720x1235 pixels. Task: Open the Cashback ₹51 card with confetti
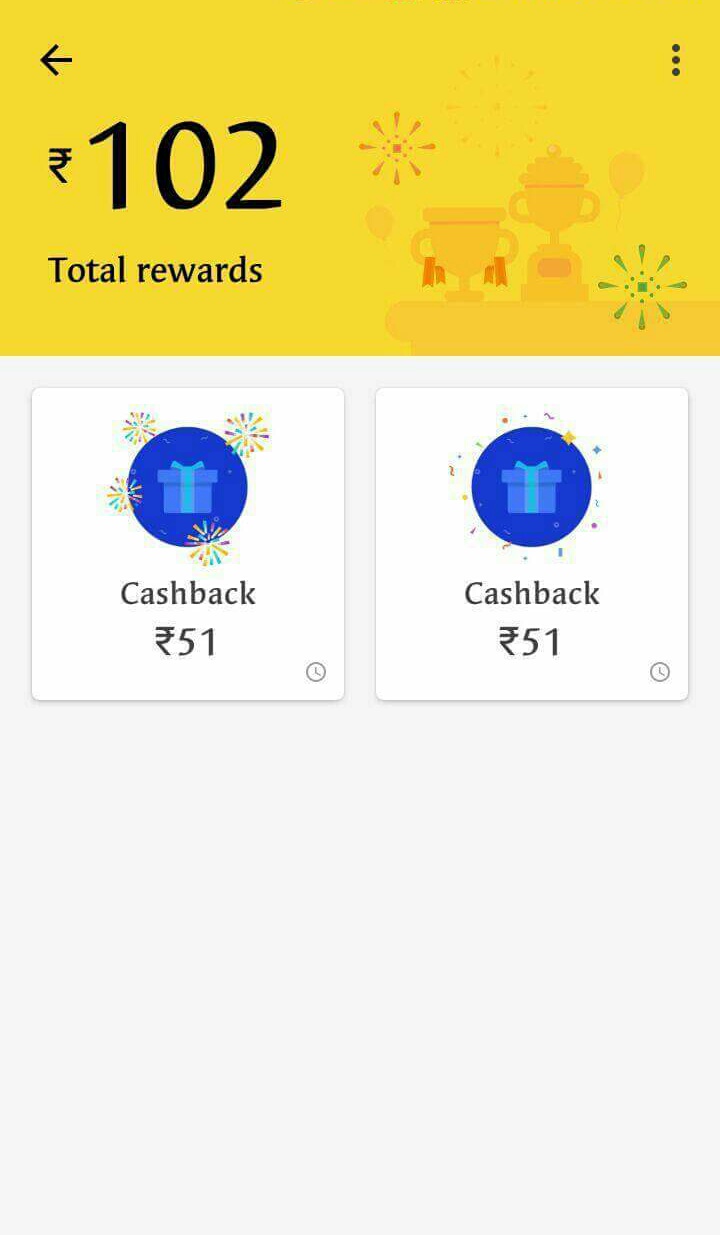pyautogui.click(x=532, y=544)
